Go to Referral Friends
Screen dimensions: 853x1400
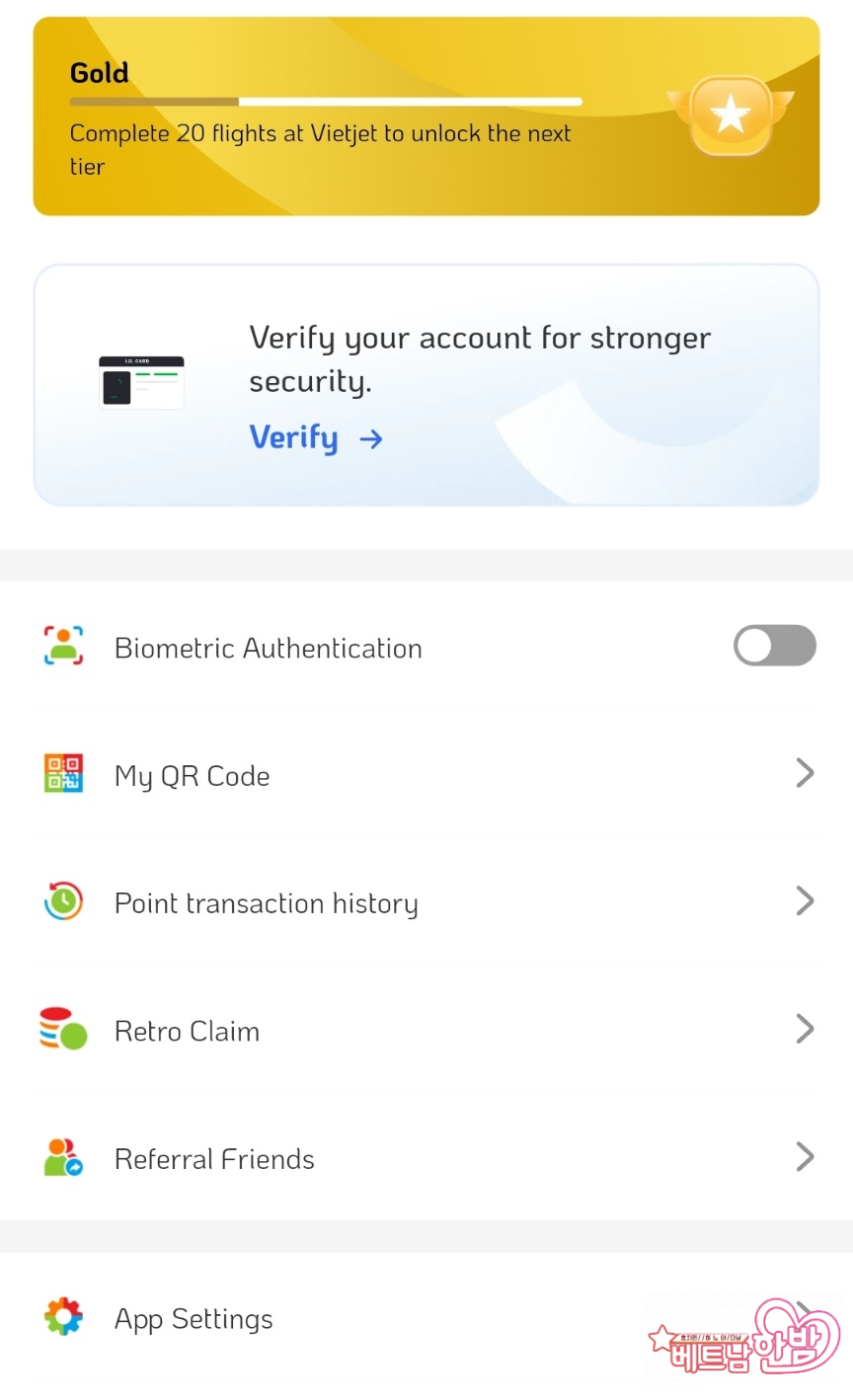coord(426,1158)
